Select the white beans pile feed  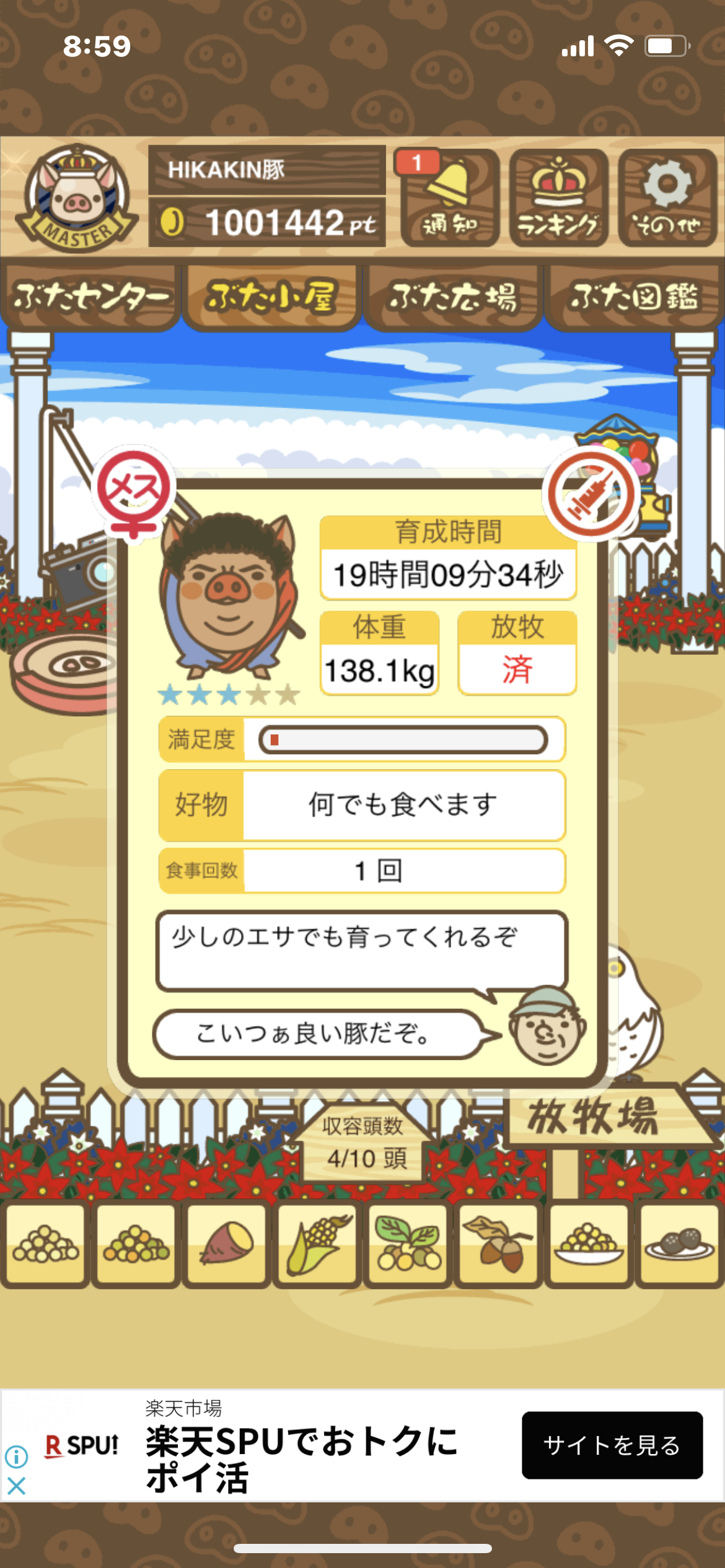46,1244
